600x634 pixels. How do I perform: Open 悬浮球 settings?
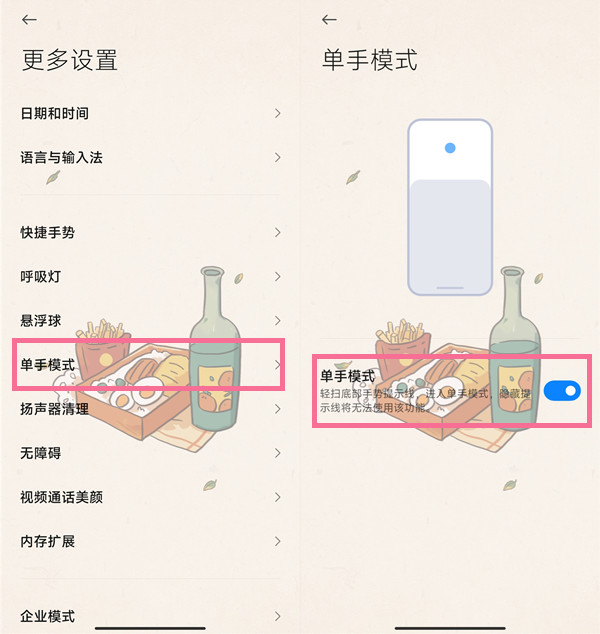point(150,320)
